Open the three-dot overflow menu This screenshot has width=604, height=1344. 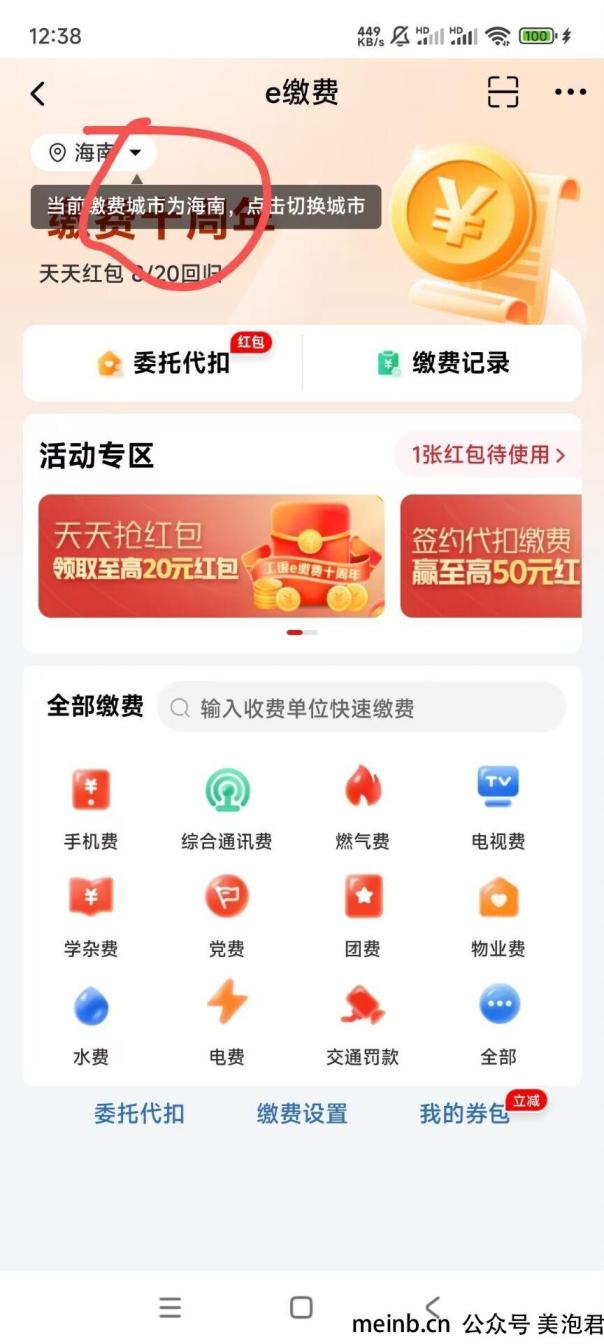pyautogui.click(x=570, y=93)
